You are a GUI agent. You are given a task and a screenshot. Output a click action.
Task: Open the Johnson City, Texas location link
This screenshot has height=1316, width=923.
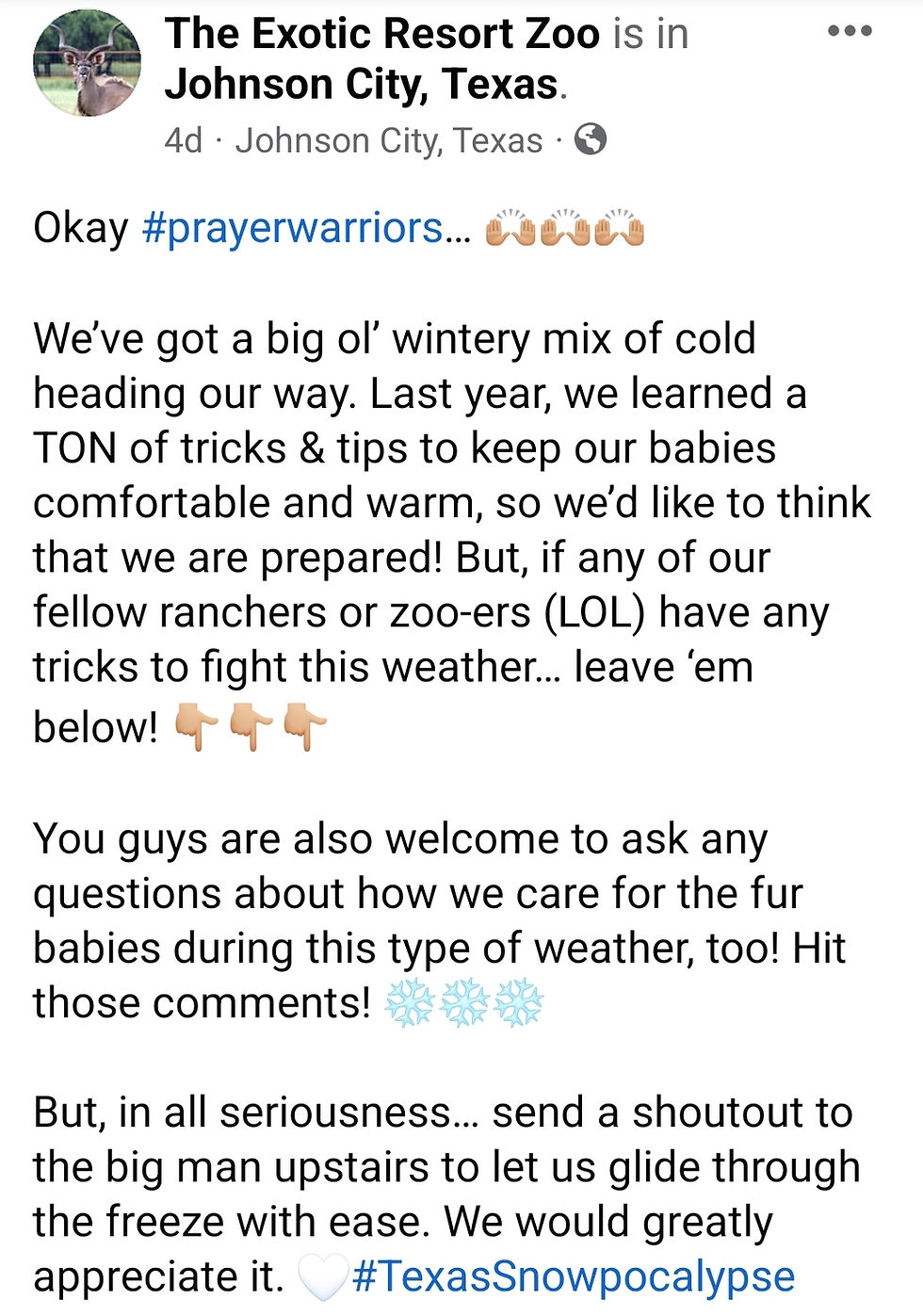tap(362, 85)
